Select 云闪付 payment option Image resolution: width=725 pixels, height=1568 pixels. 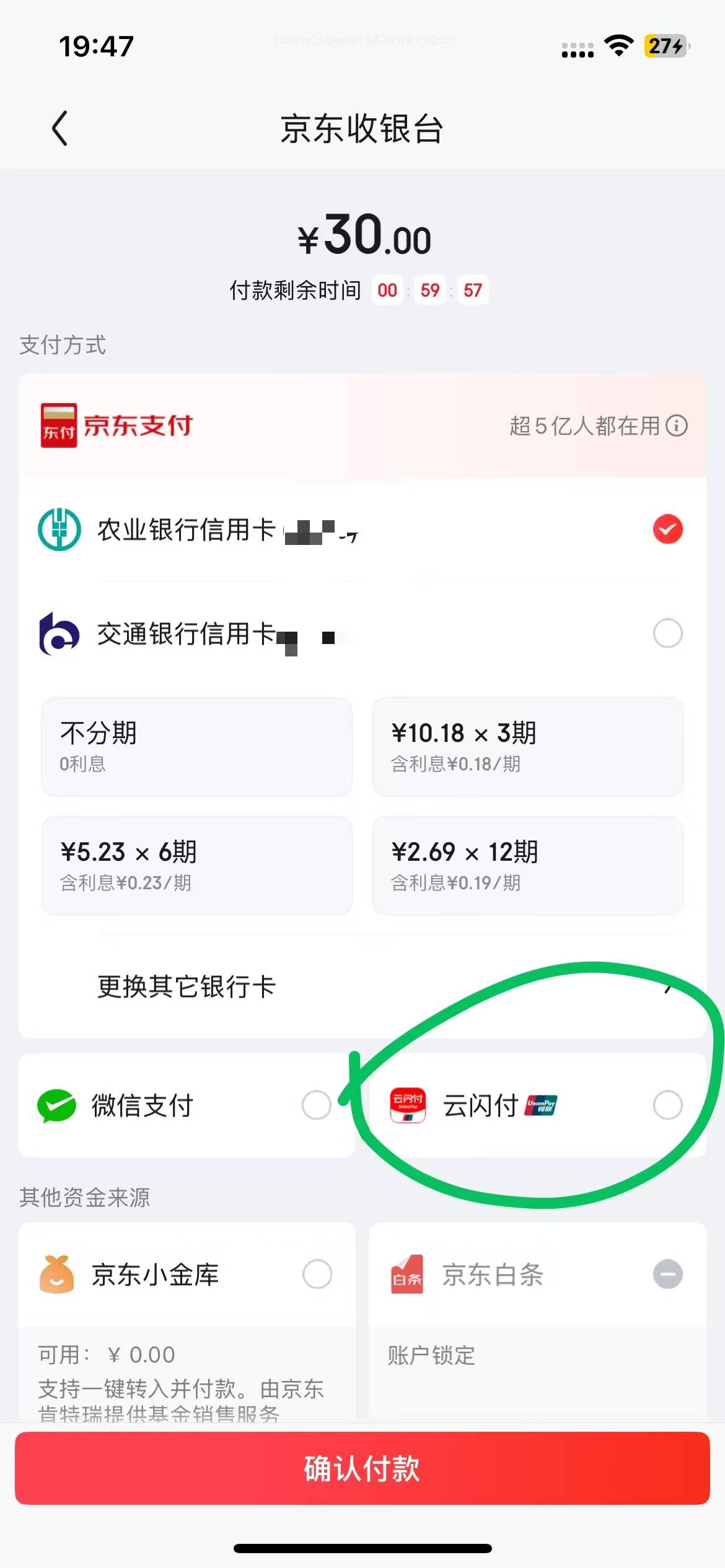(x=667, y=1105)
